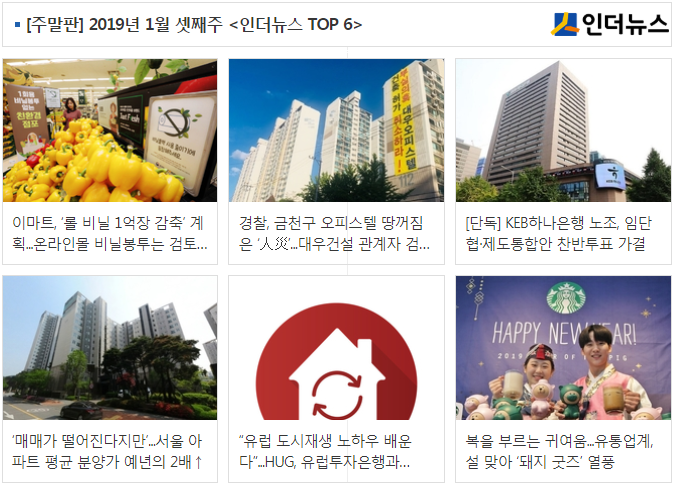Open the Geumcheon-gu officetel sinkhole article
The width and height of the screenshot is (675, 485).
pyautogui.click(x=336, y=231)
